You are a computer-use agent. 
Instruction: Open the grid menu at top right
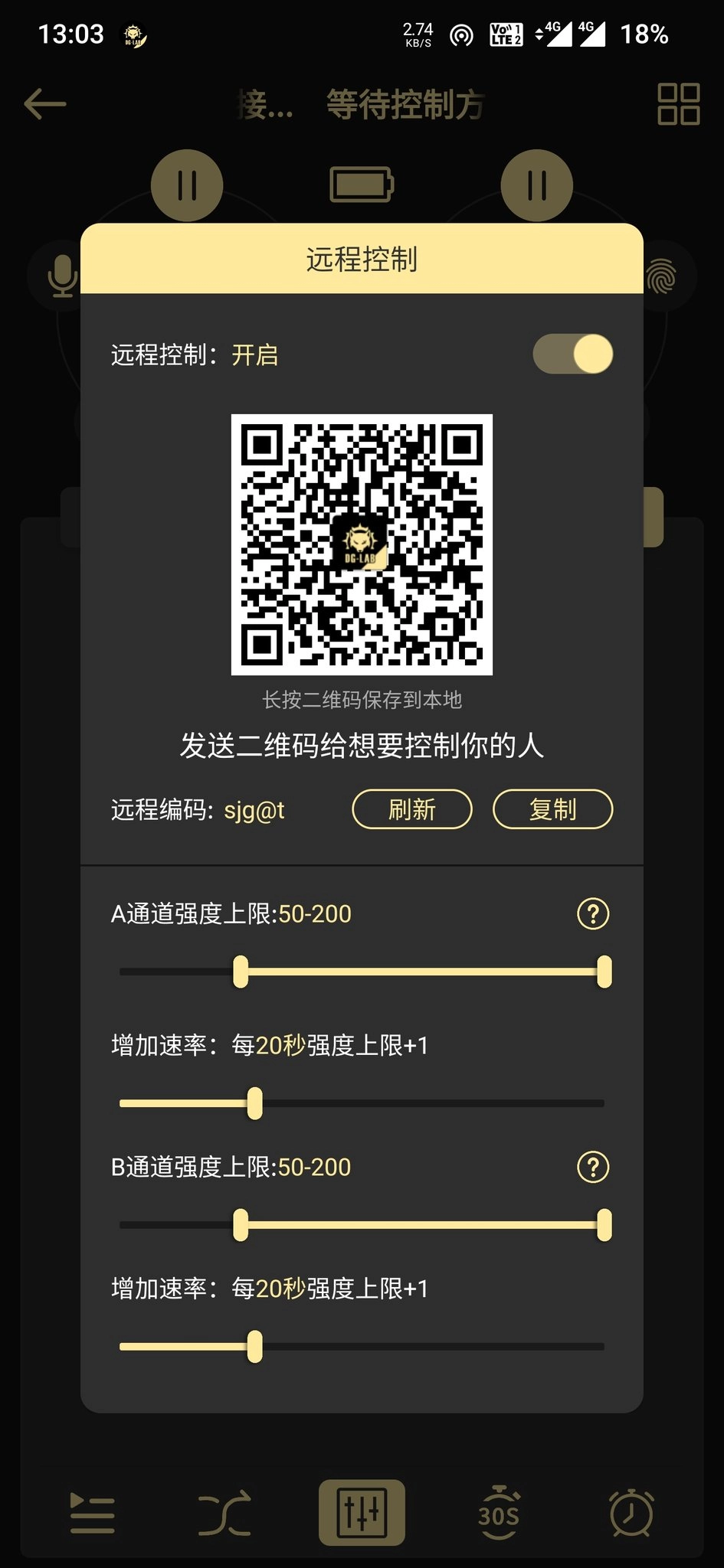coord(678,104)
